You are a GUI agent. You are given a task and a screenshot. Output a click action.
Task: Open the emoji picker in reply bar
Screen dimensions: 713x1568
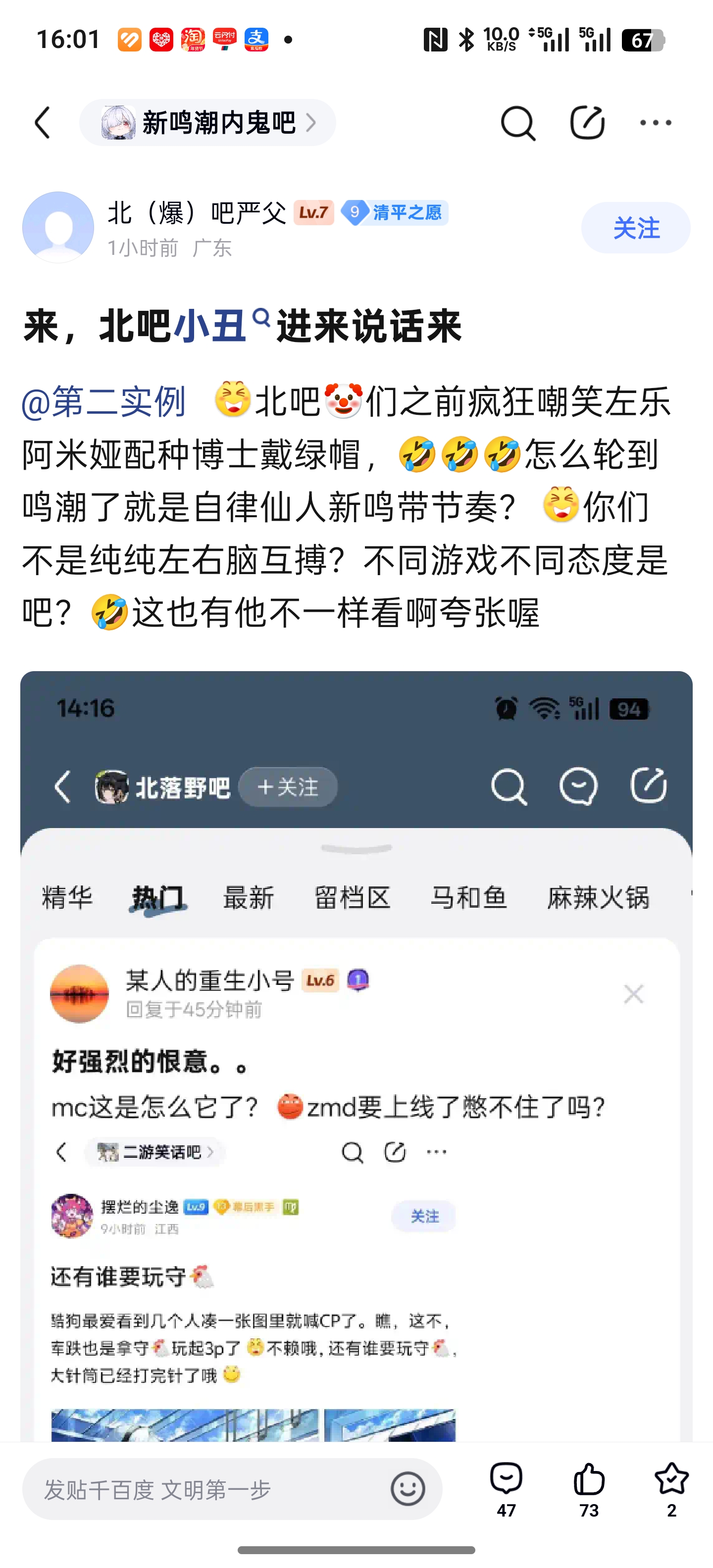tap(407, 1489)
